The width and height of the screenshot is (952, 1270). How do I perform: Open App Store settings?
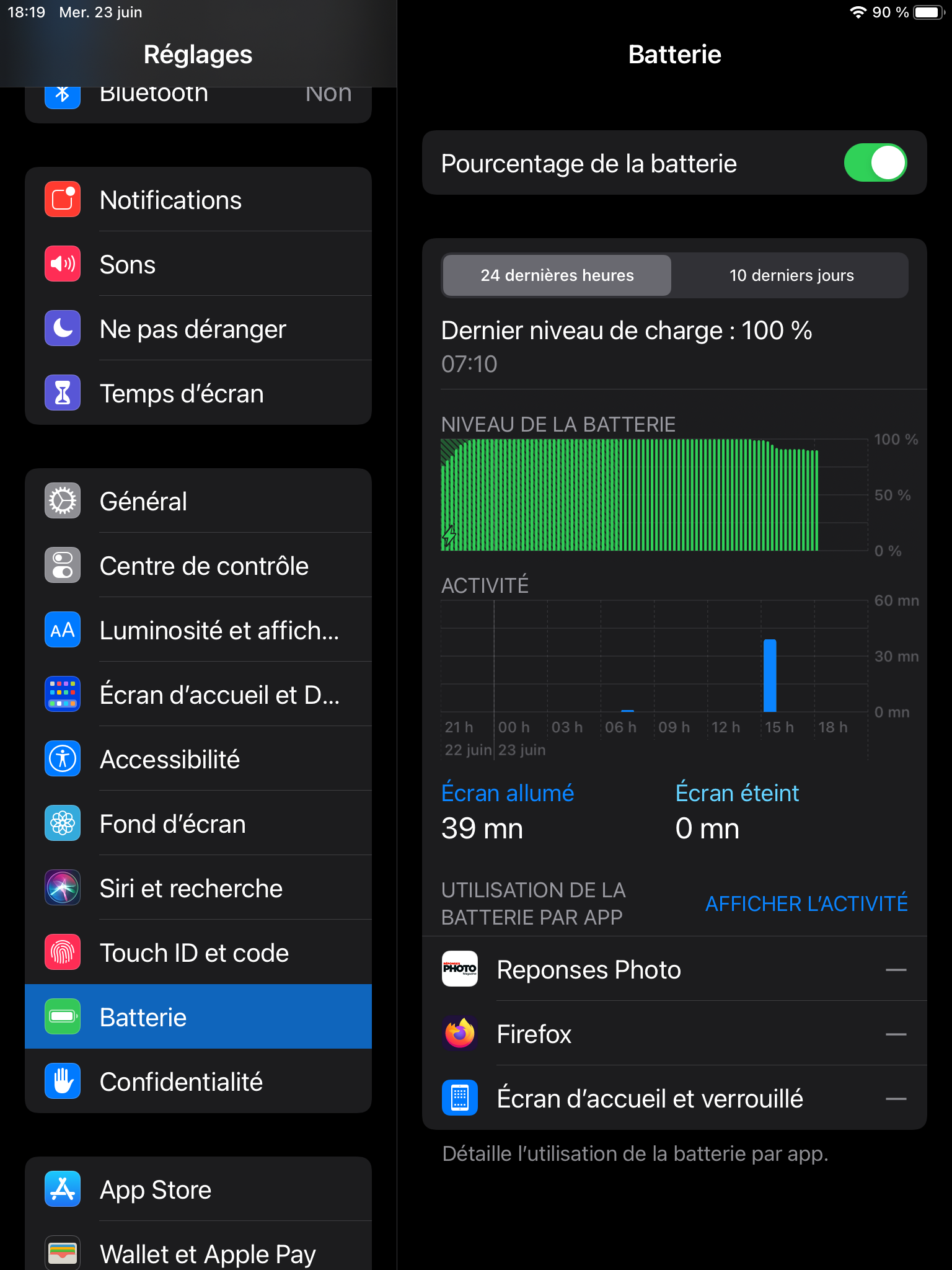click(x=198, y=1189)
